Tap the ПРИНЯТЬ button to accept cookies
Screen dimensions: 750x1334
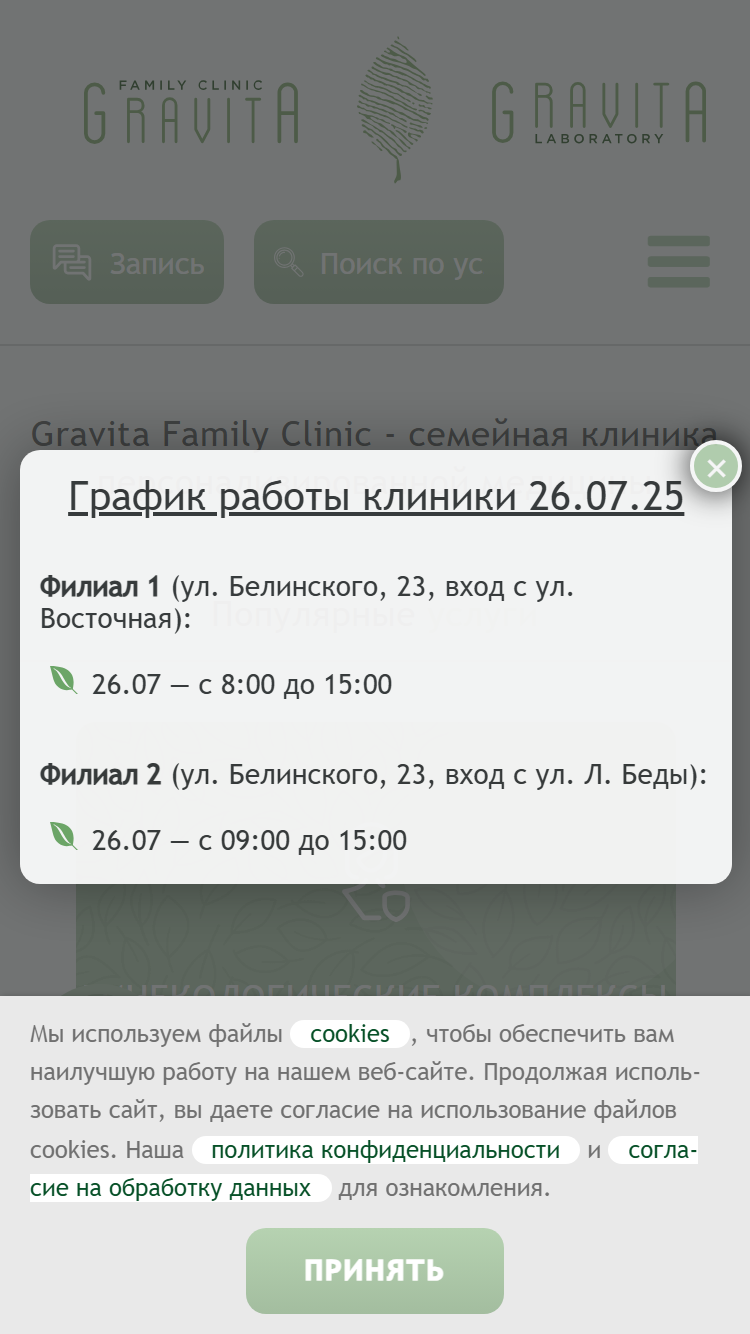tap(375, 1270)
